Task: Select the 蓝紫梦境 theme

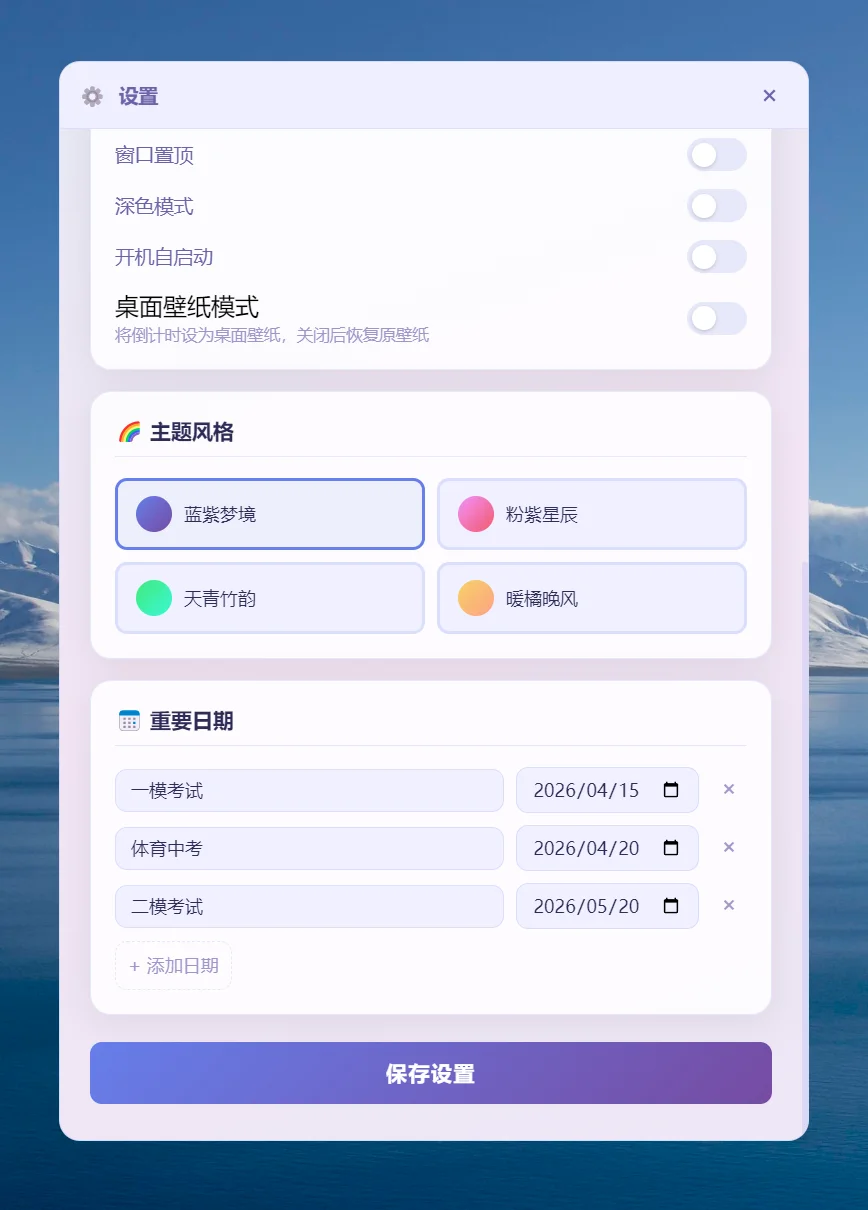Action: tap(270, 514)
